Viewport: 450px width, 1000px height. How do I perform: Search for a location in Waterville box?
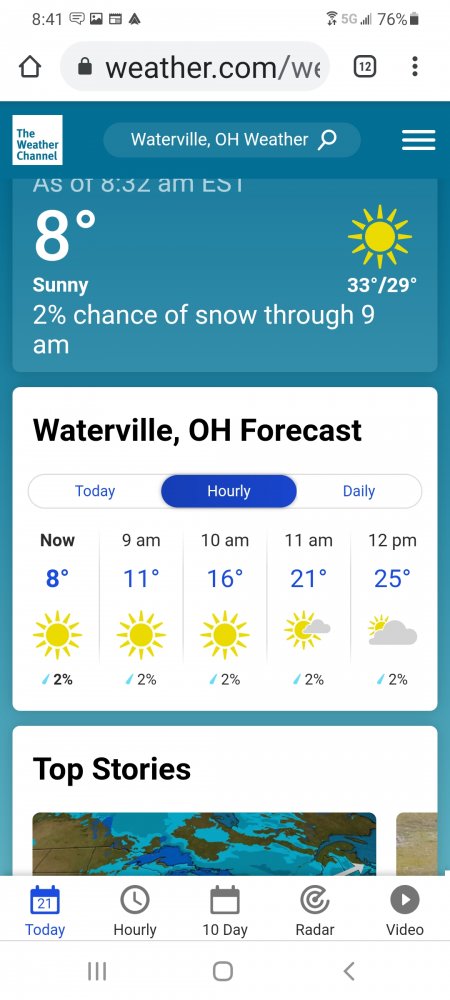tap(232, 140)
